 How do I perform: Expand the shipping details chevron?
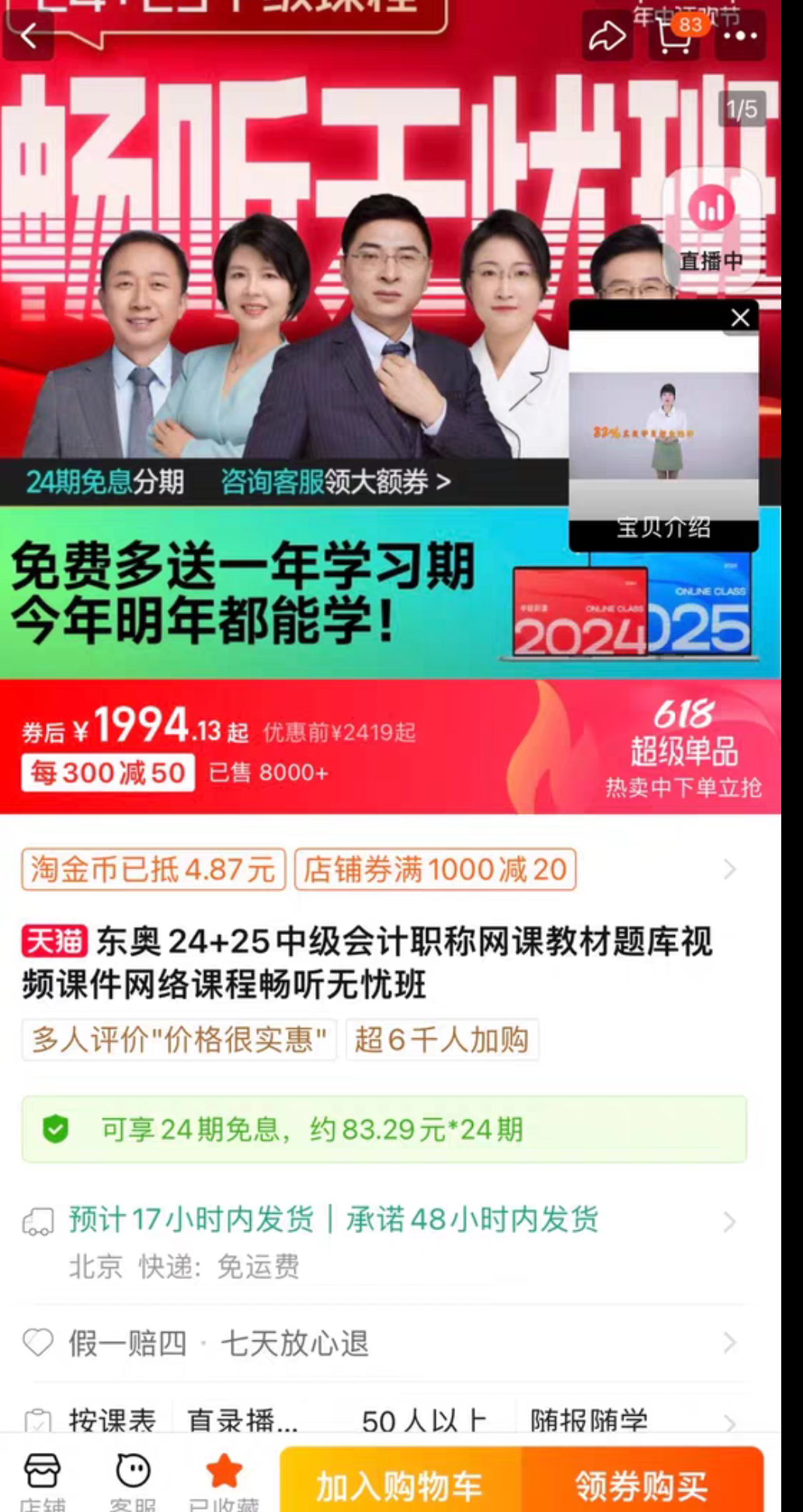728,1221
